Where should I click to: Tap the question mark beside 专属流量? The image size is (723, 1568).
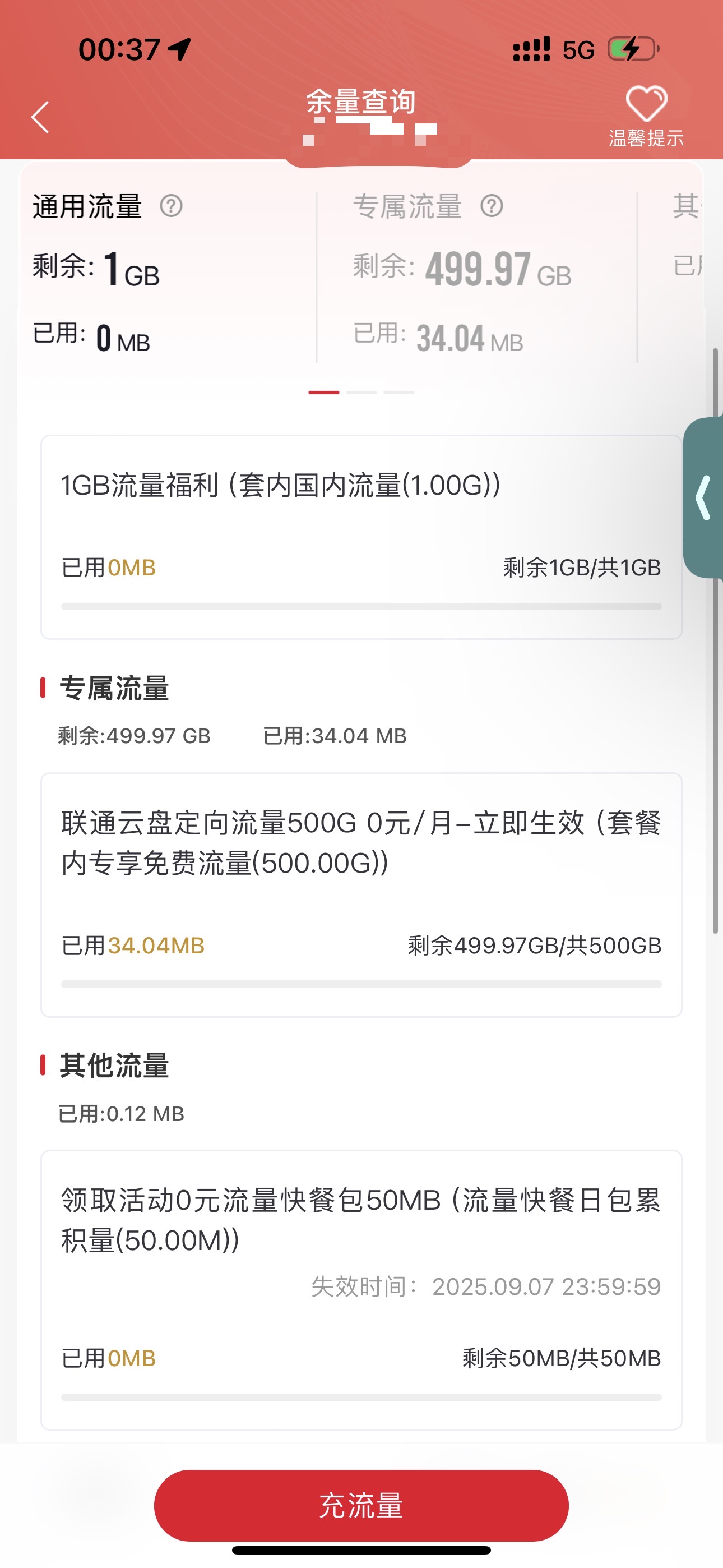pos(490,207)
